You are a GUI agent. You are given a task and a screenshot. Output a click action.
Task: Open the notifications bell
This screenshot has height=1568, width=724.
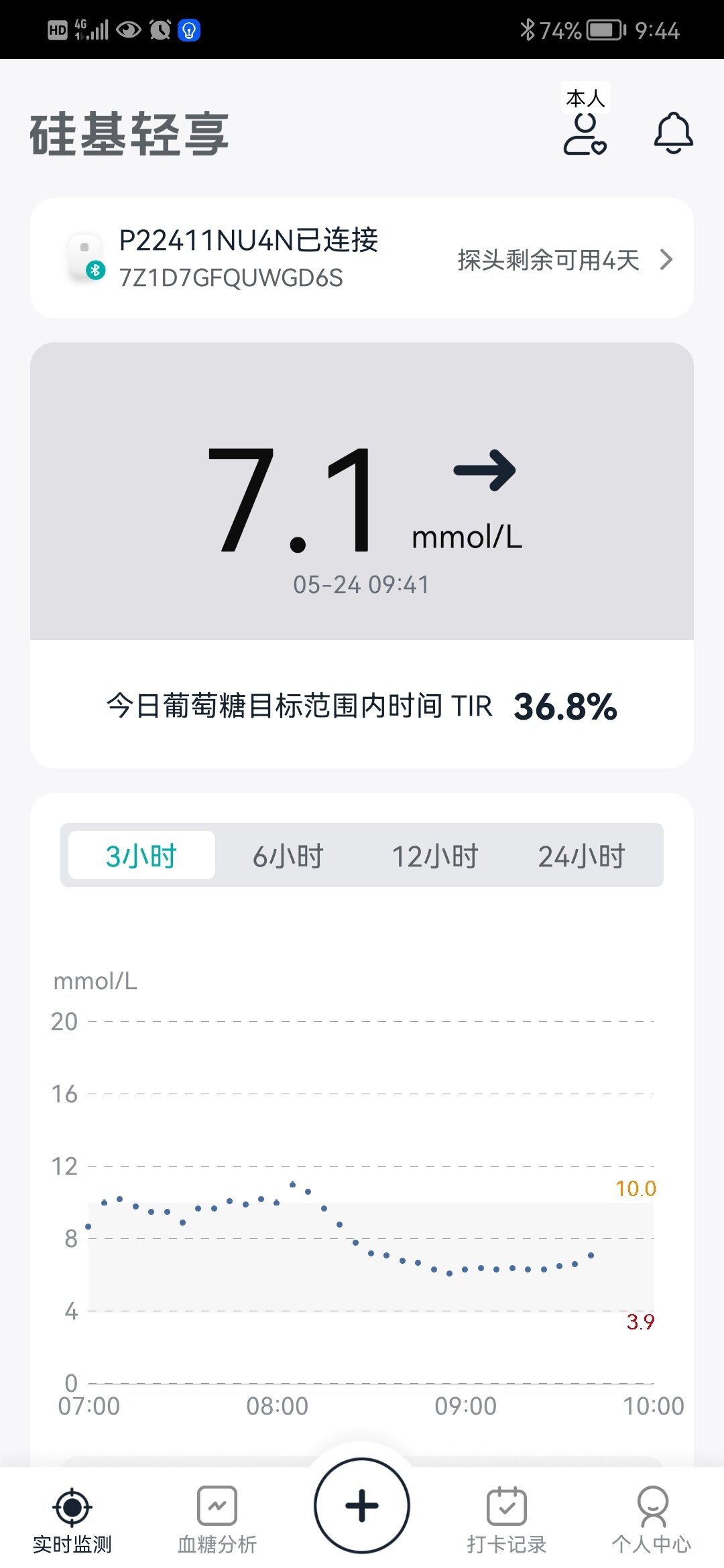673,133
